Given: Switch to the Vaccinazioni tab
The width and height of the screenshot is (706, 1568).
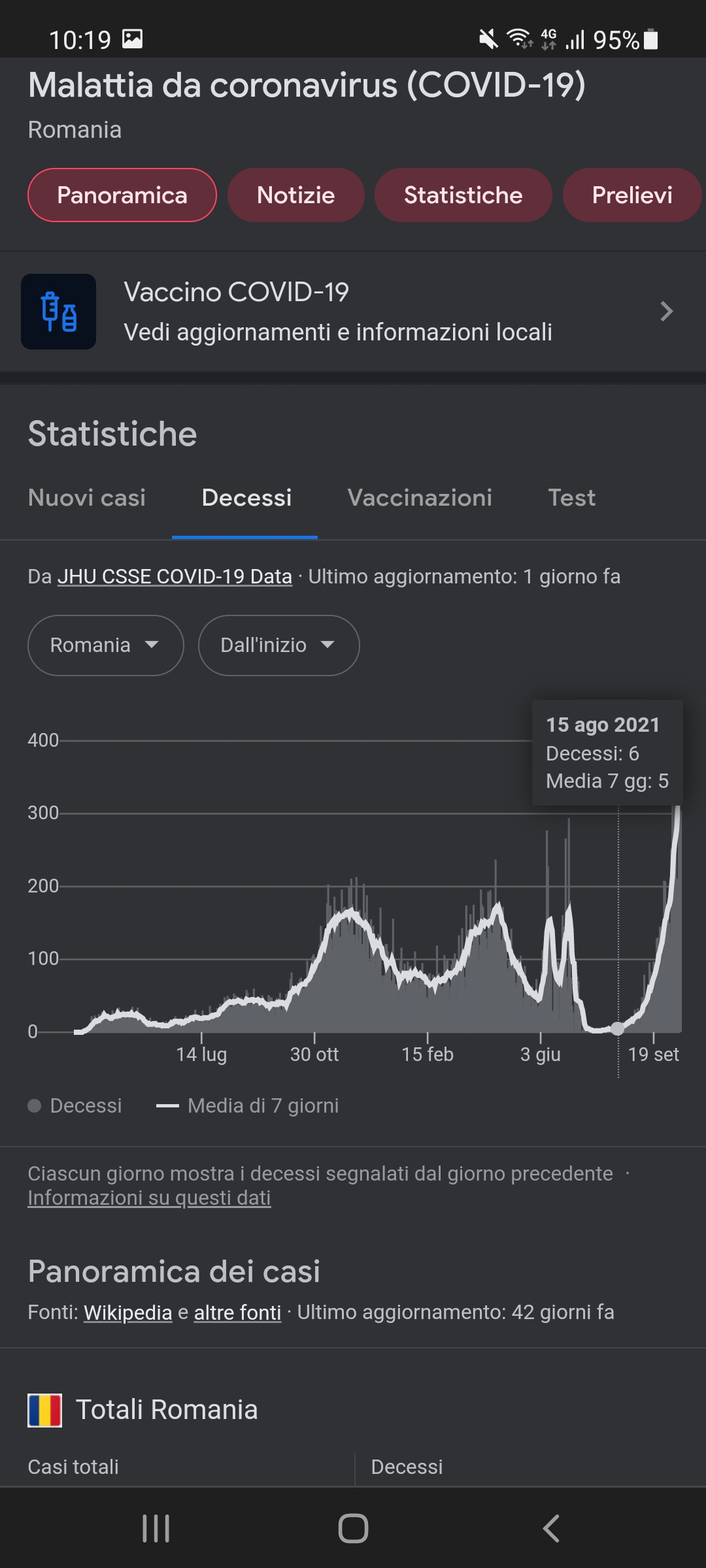Looking at the screenshot, I should (x=420, y=498).
